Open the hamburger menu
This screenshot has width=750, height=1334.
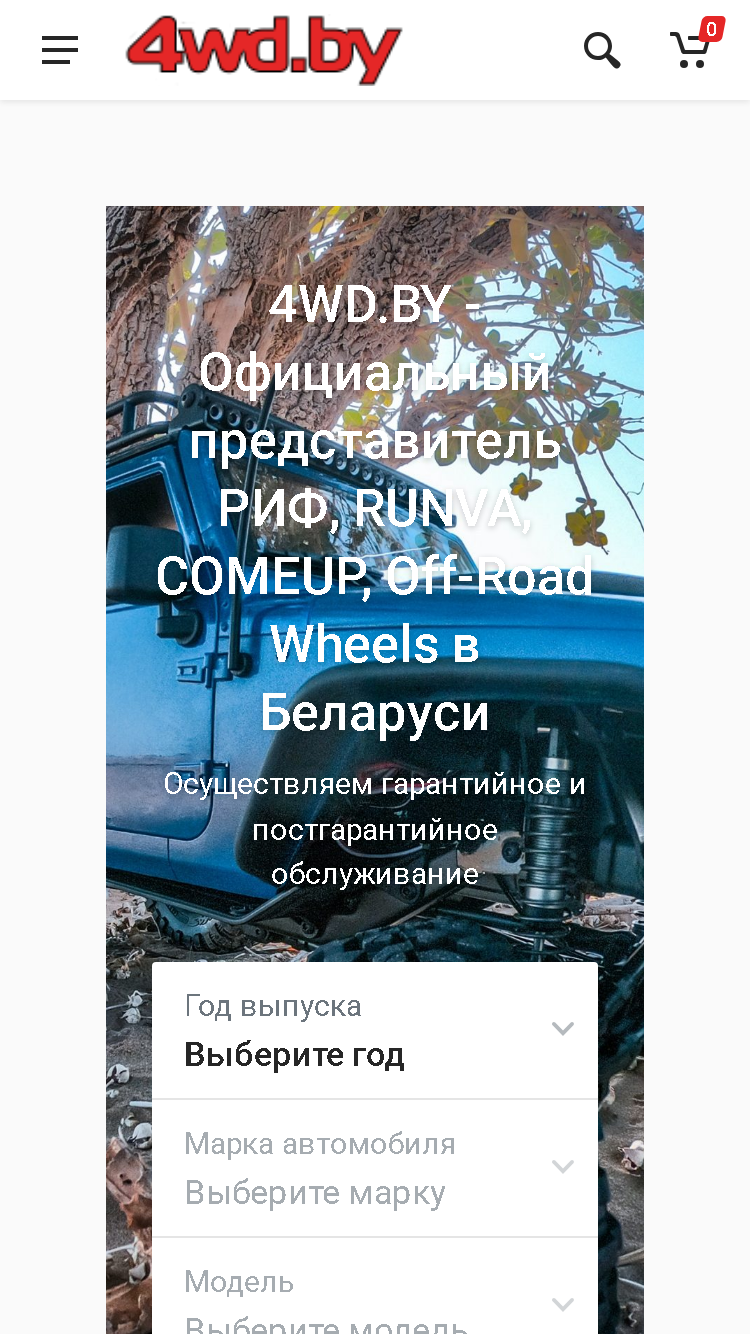[60, 50]
